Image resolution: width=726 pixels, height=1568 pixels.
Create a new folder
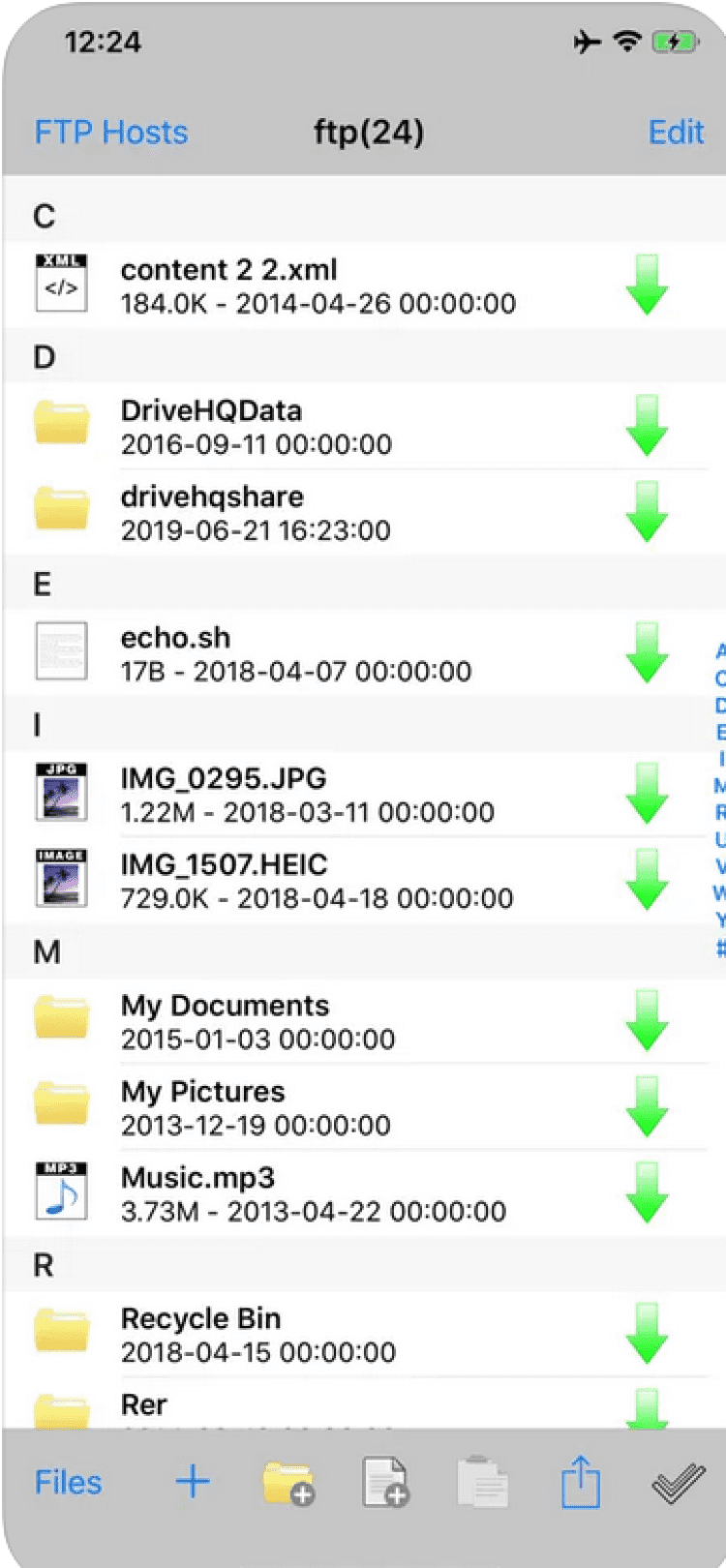point(287,1483)
